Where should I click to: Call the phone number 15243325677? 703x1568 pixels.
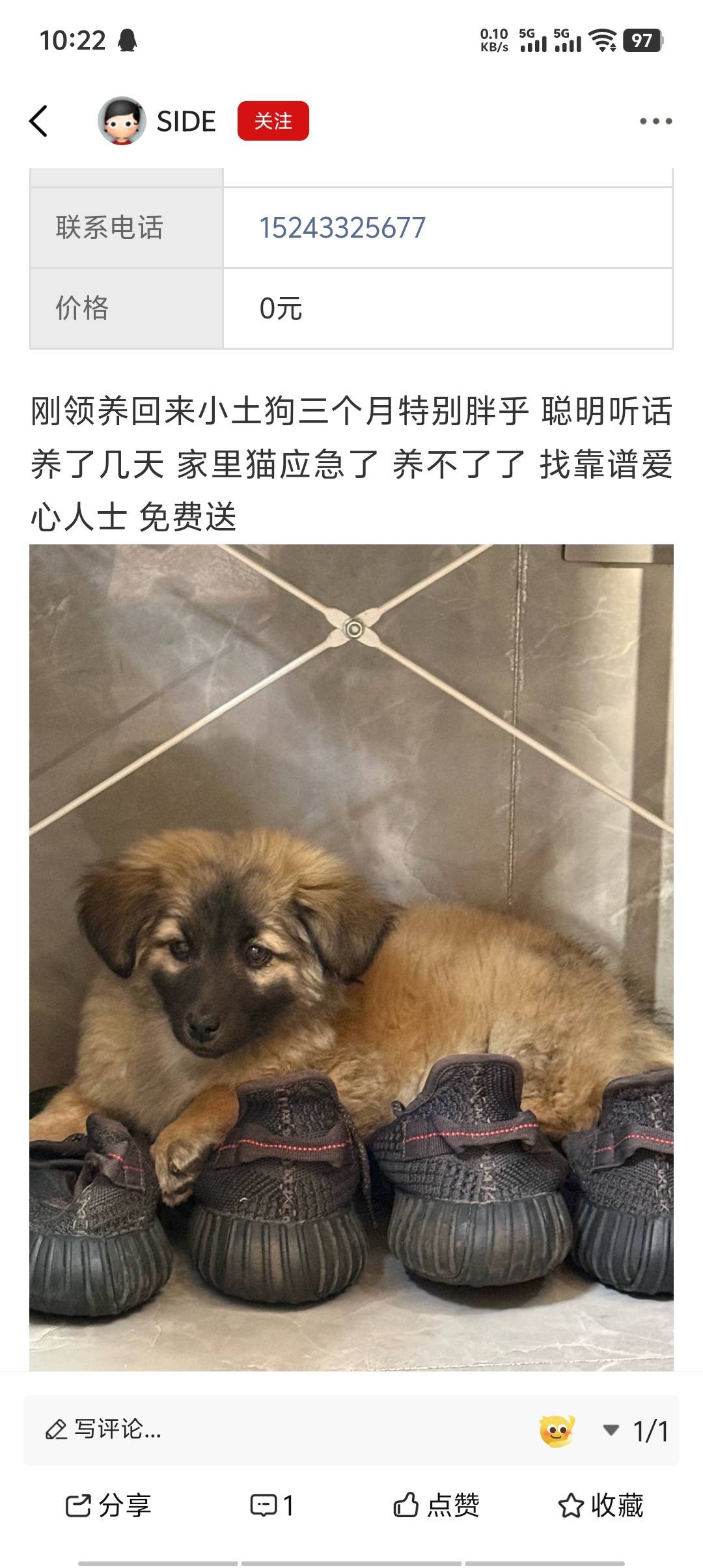342,228
